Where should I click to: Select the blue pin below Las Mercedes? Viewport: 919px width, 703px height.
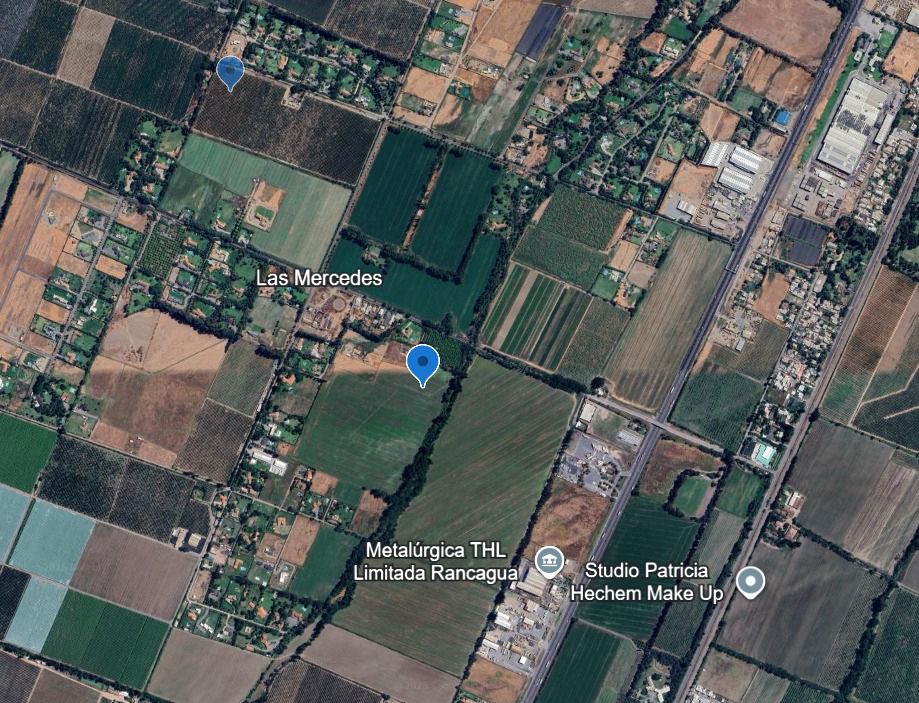(x=424, y=362)
